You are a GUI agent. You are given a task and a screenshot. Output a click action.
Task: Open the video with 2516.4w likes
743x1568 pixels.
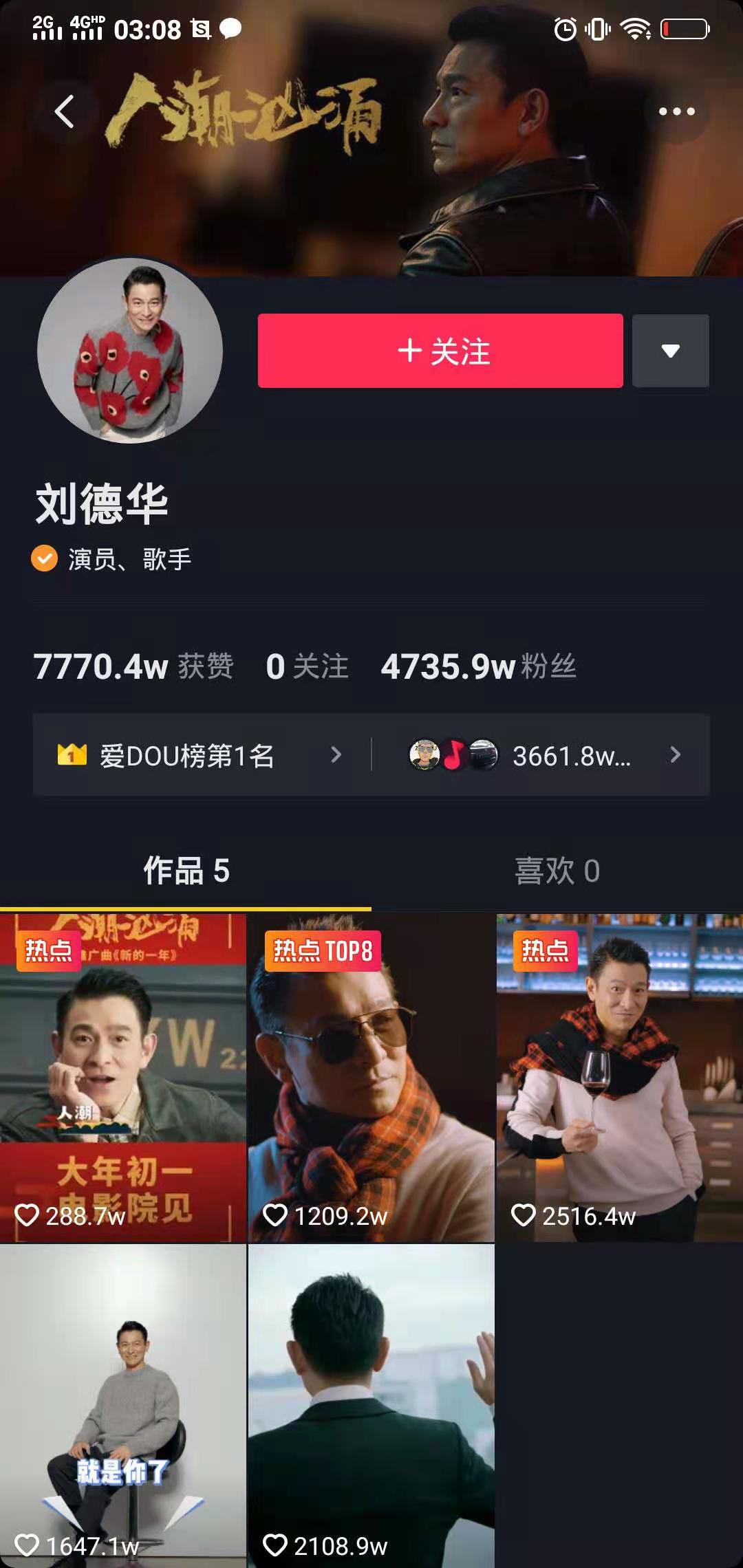click(619, 1077)
